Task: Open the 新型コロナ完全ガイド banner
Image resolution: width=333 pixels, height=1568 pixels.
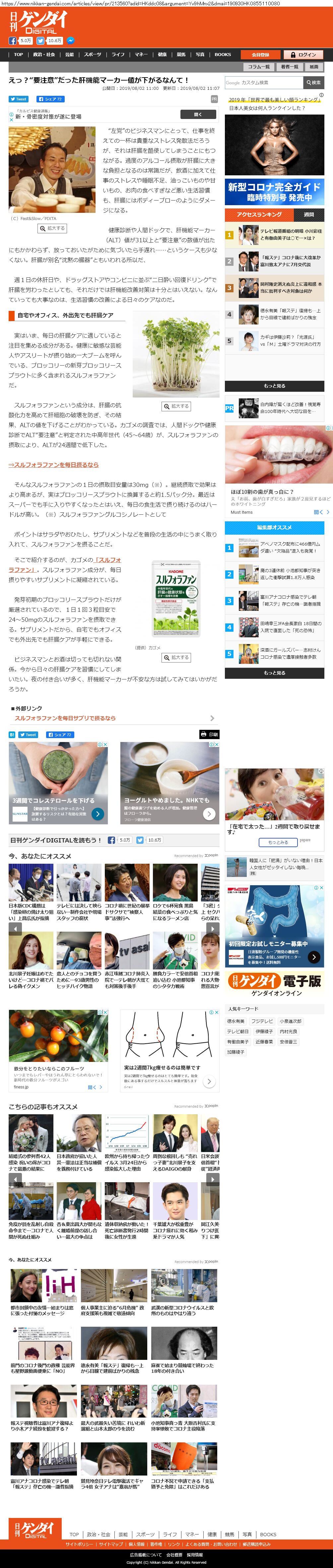Action: (x=274, y=192)
